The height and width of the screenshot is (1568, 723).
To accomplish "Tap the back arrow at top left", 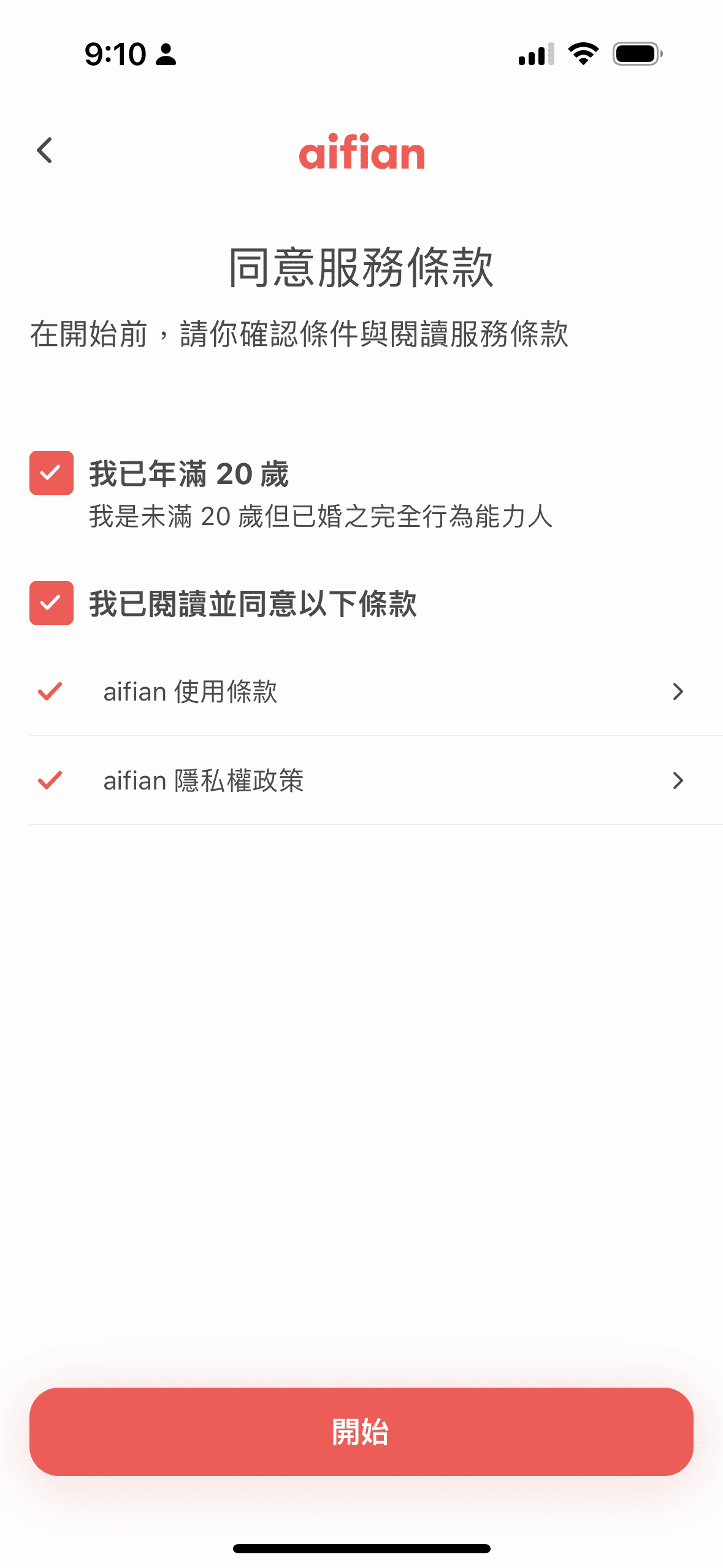I will pos(45,151).
